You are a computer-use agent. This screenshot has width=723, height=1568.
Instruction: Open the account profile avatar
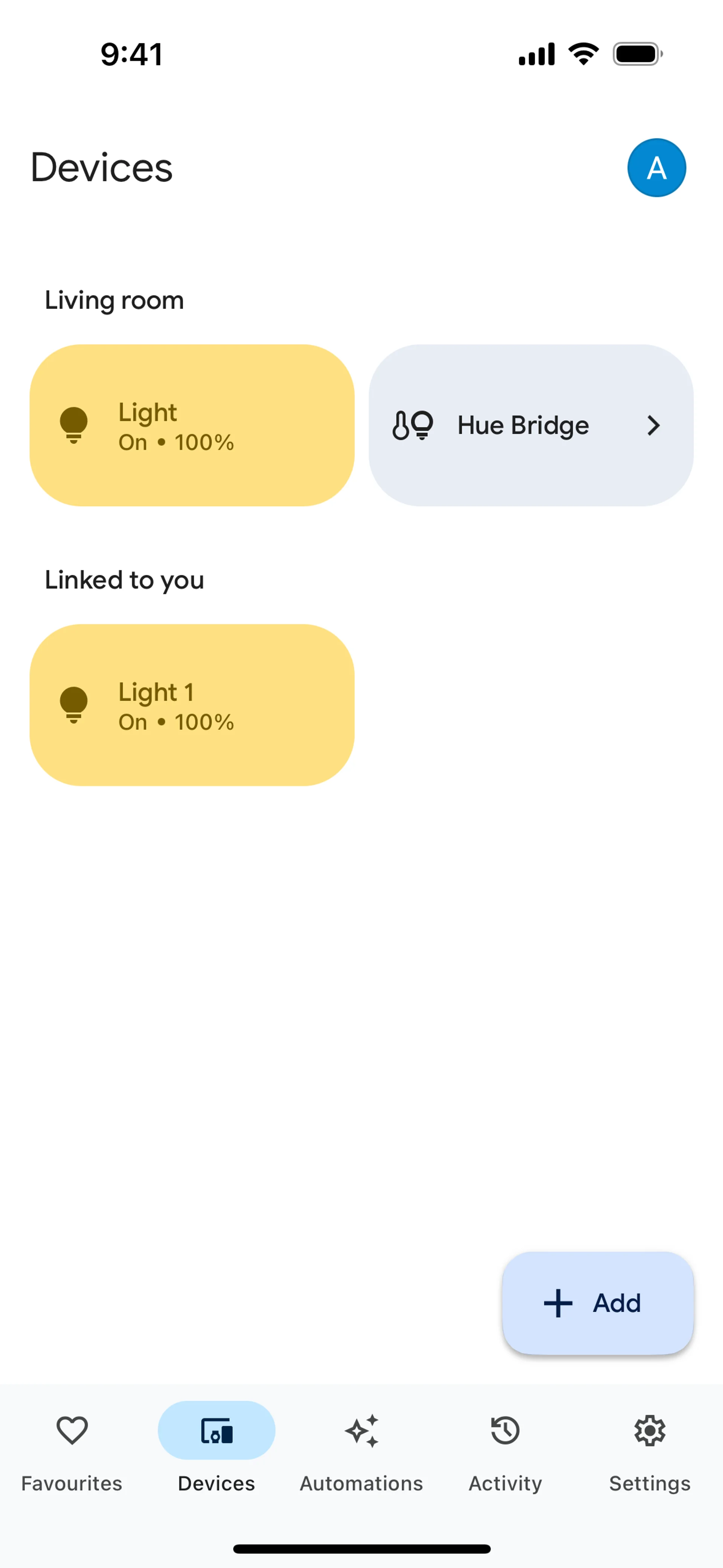(656, 167)
